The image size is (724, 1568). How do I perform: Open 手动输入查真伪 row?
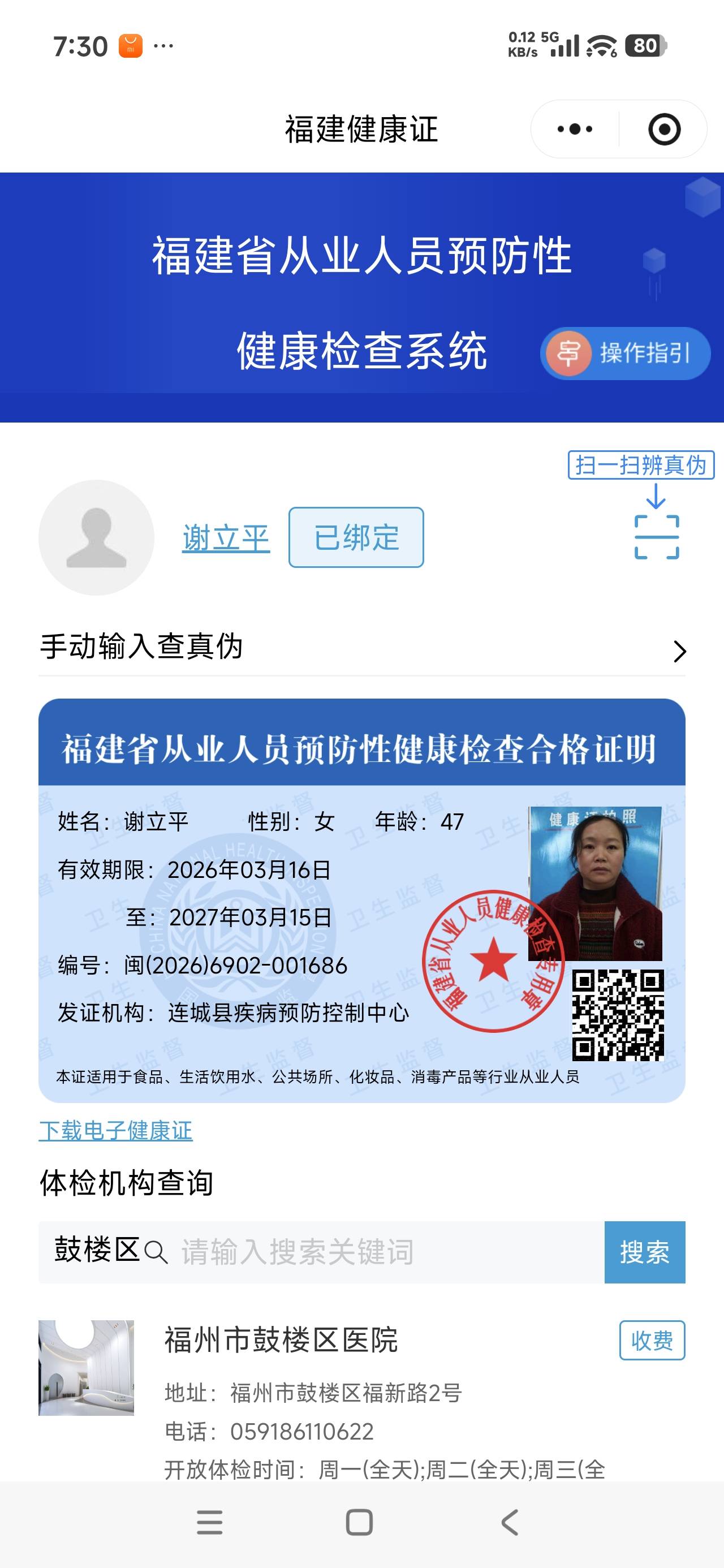tap(361, 648)
